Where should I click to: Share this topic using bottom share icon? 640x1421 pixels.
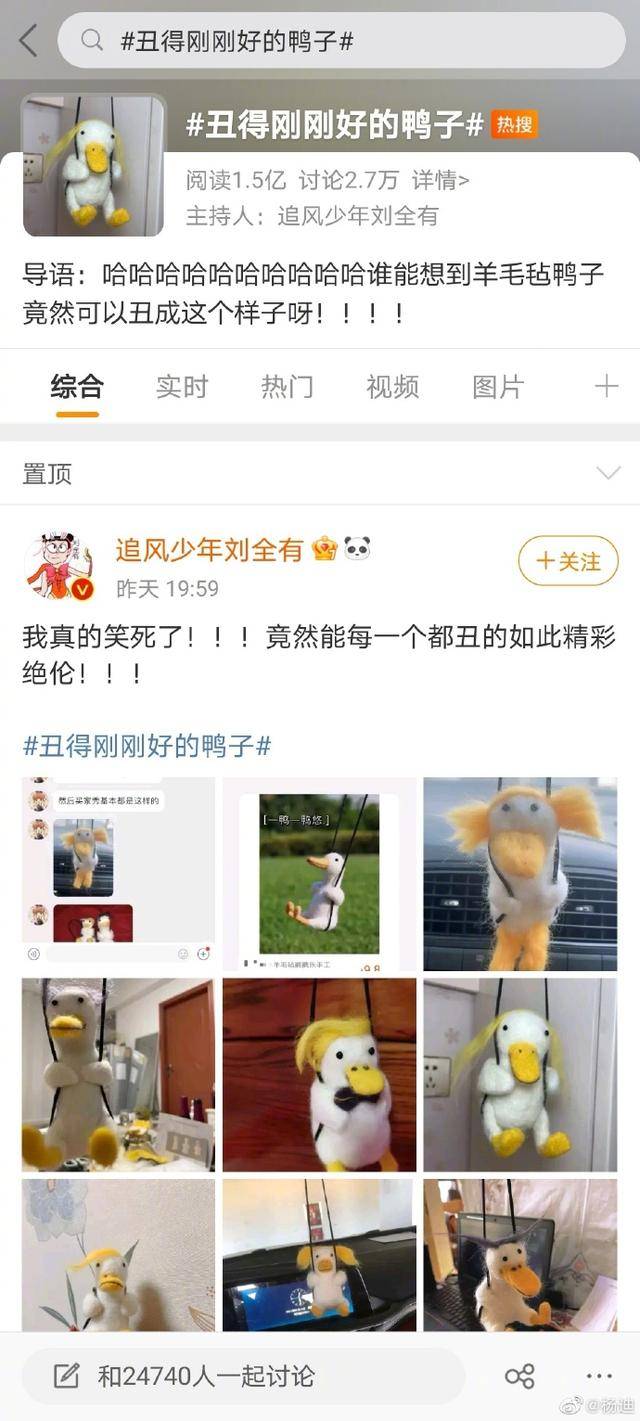coord(519,1376)
